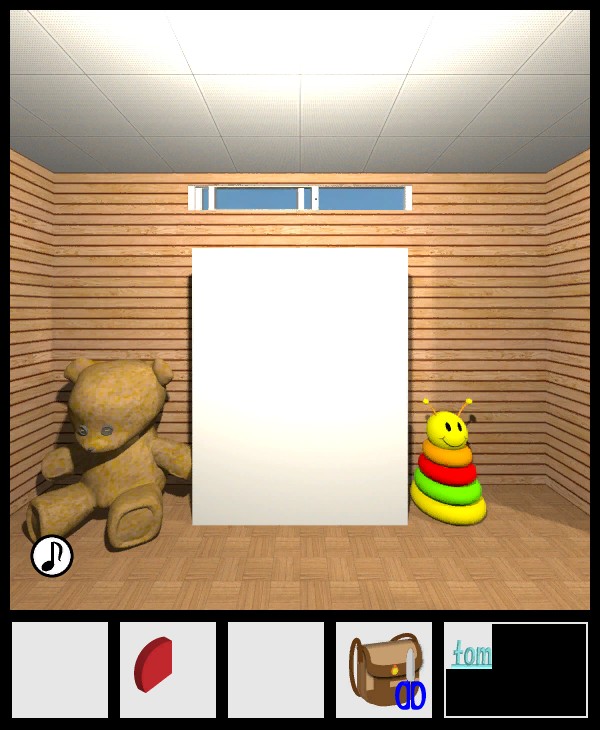The width and height of the screenshot is (600, 730).
Task: Open the brown bag with tools
Action: coord(383,670)
